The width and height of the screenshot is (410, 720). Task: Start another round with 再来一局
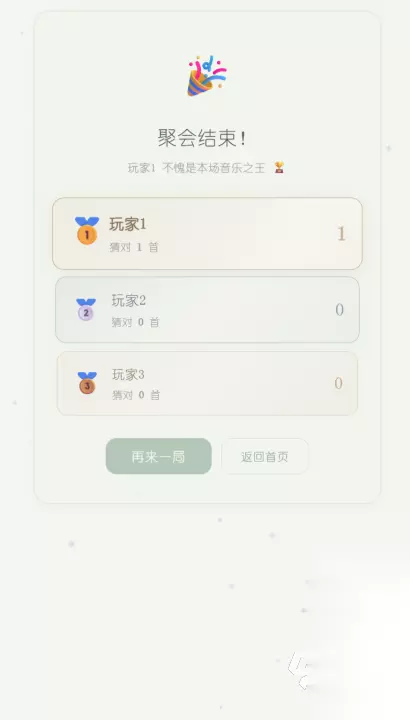click(x=158, y=456)
